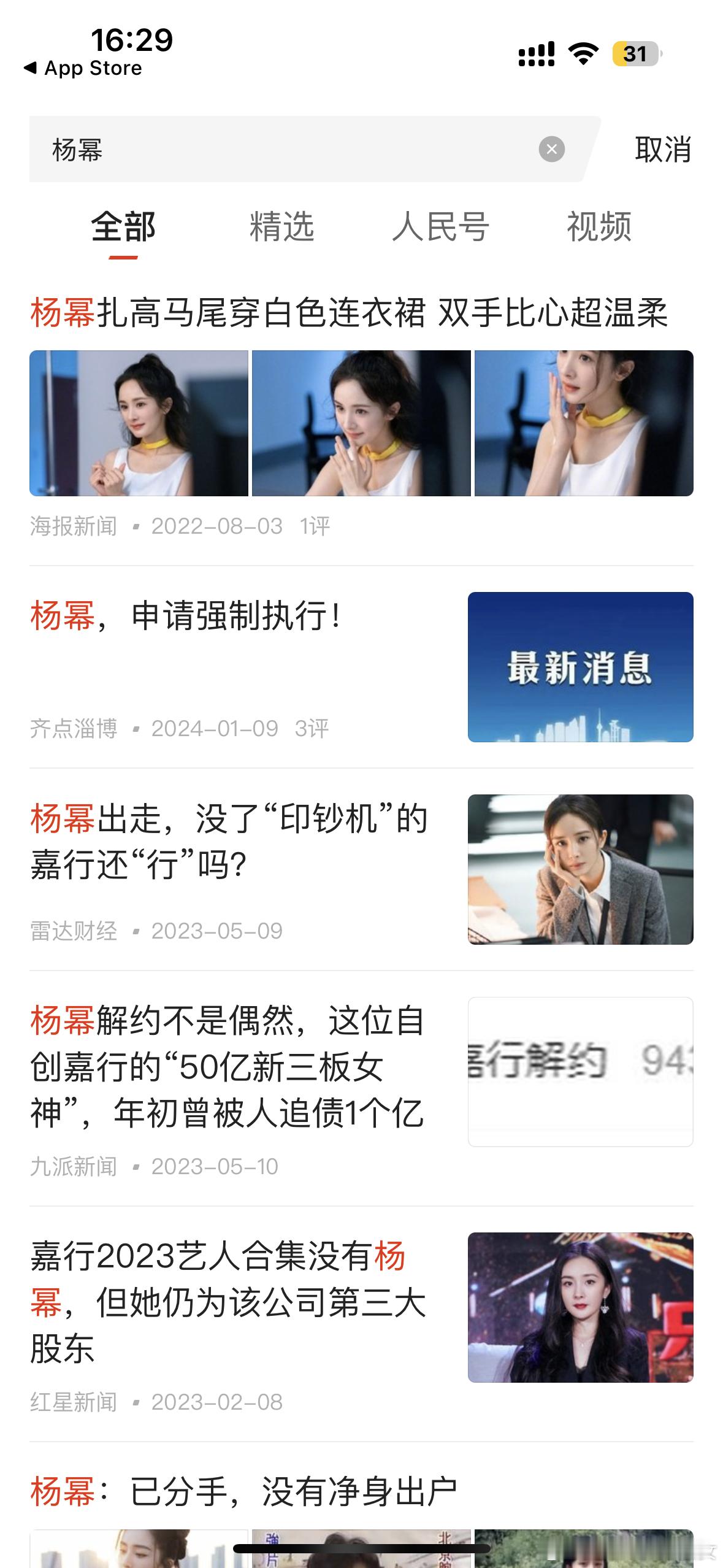This screenshot has height=1568, width=723.
Task: Tap 取消 to cancel the search
Action: point(663,150)
